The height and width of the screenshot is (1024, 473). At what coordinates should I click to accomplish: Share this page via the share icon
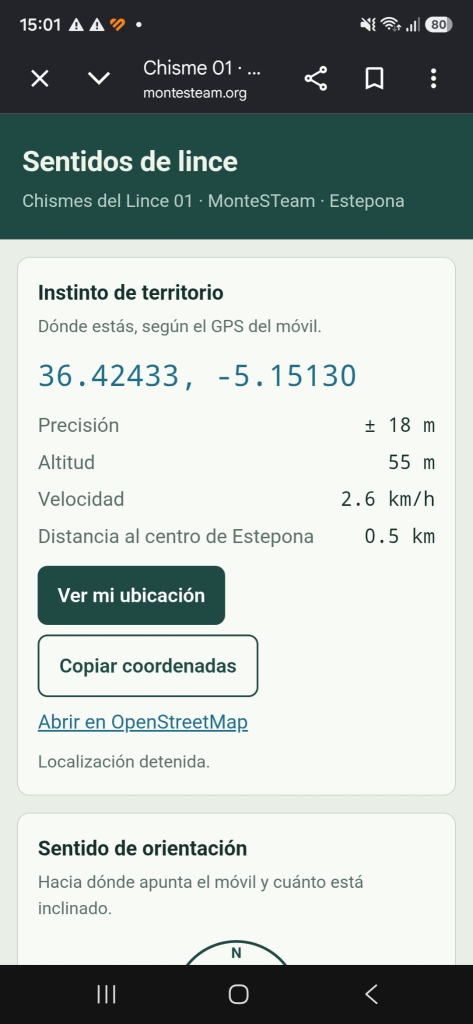click(x=316, y=79)
